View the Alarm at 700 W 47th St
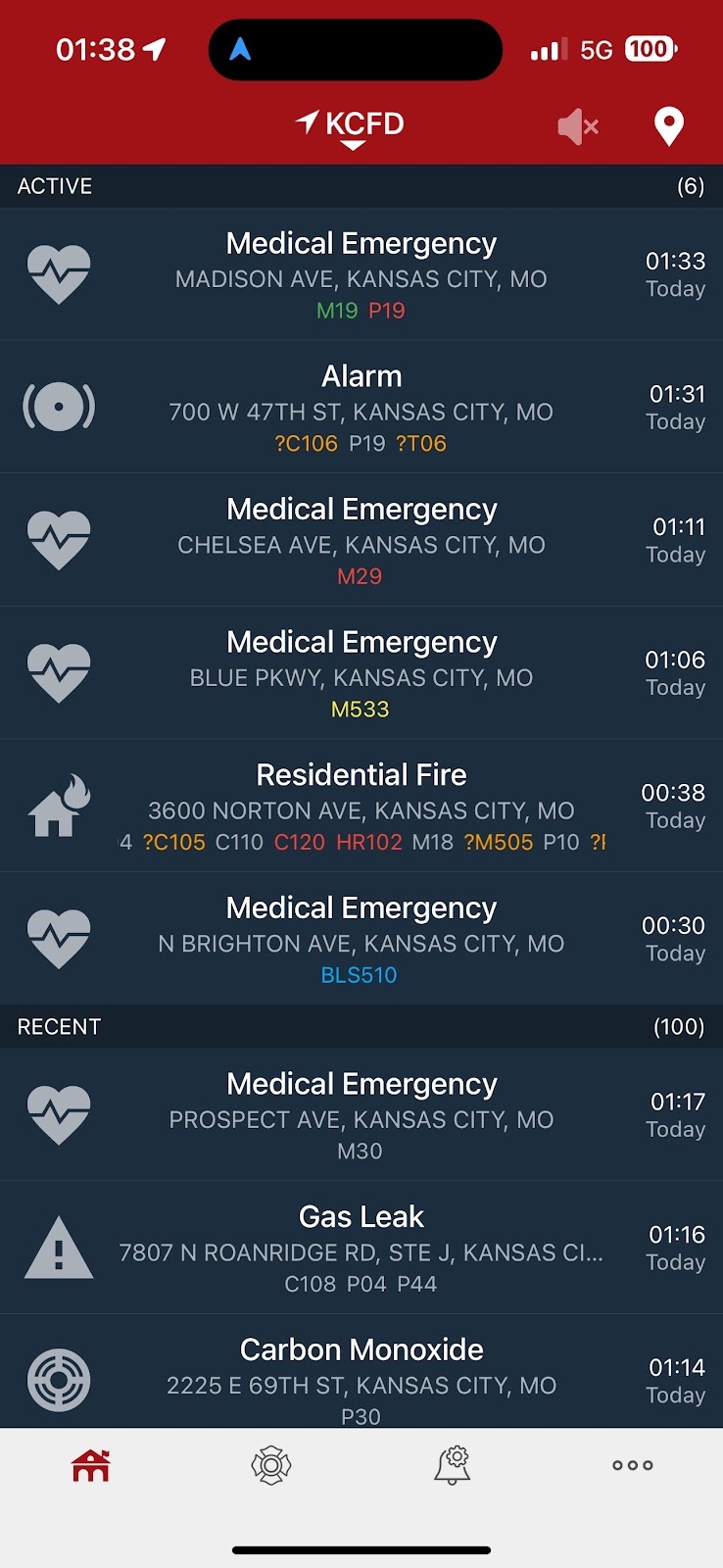The image size is (723, 1568). pos(361,408)
